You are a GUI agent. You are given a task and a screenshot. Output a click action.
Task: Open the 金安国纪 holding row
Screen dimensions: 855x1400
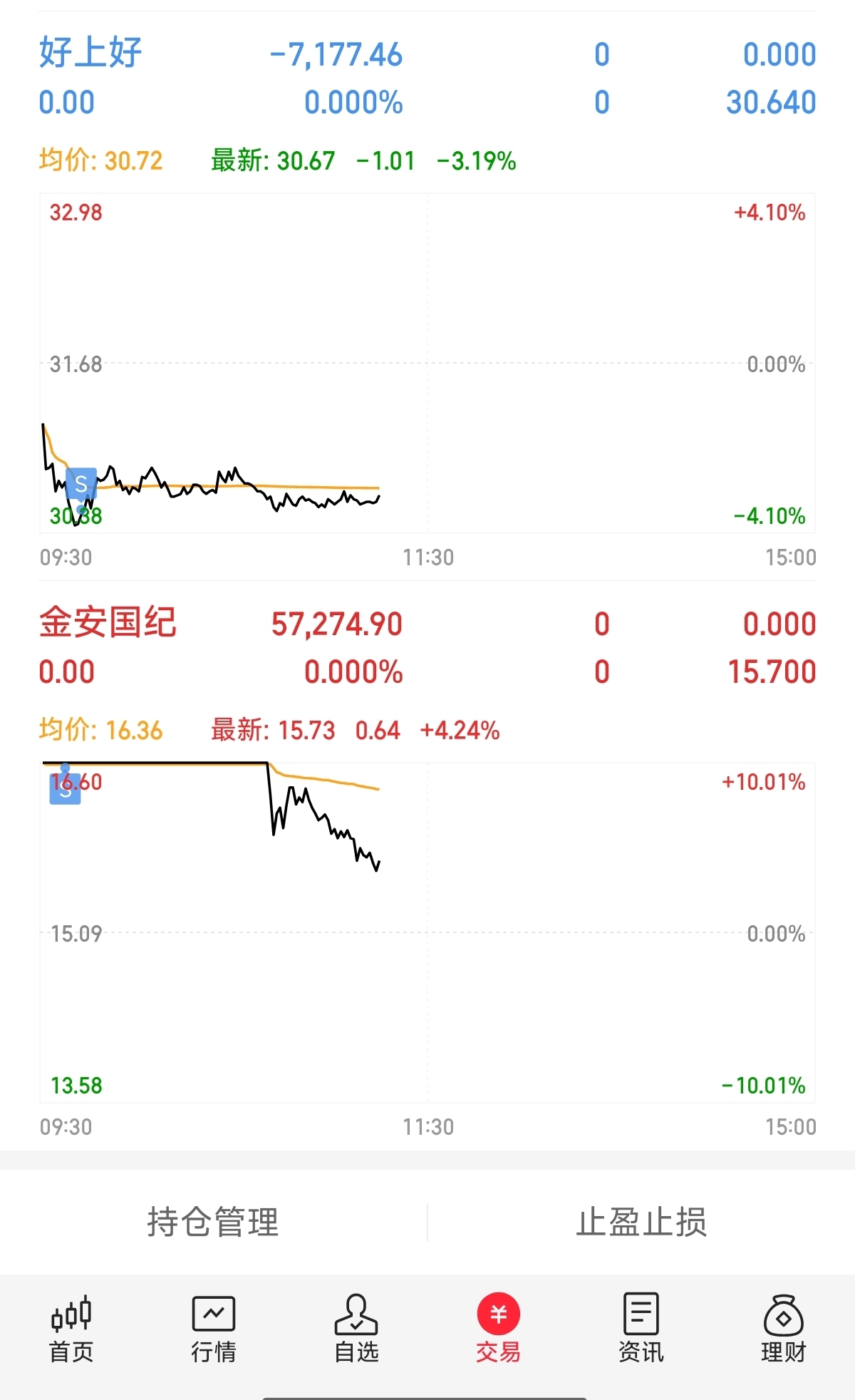pos(427,647)
